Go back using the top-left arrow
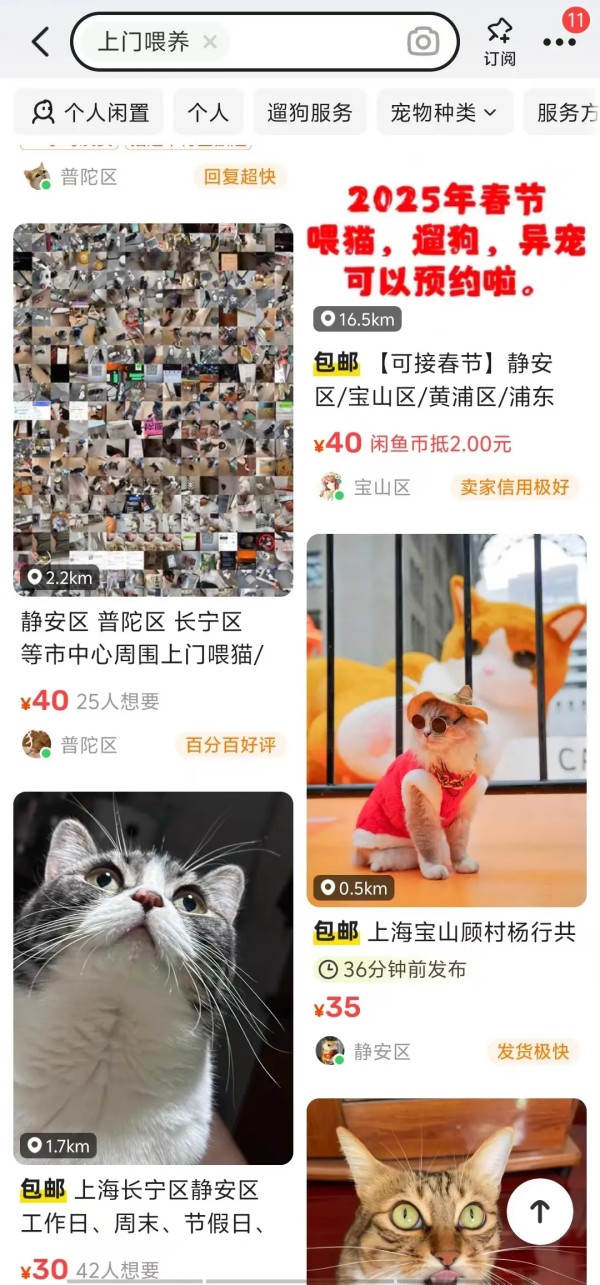 [40, 42]
